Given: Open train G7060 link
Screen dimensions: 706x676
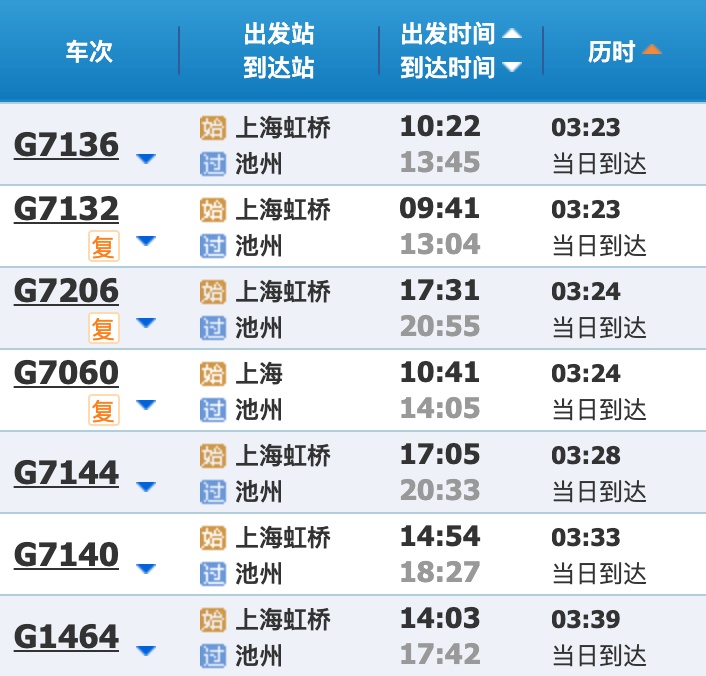Looking at the screenshot, I should [66, 373].
